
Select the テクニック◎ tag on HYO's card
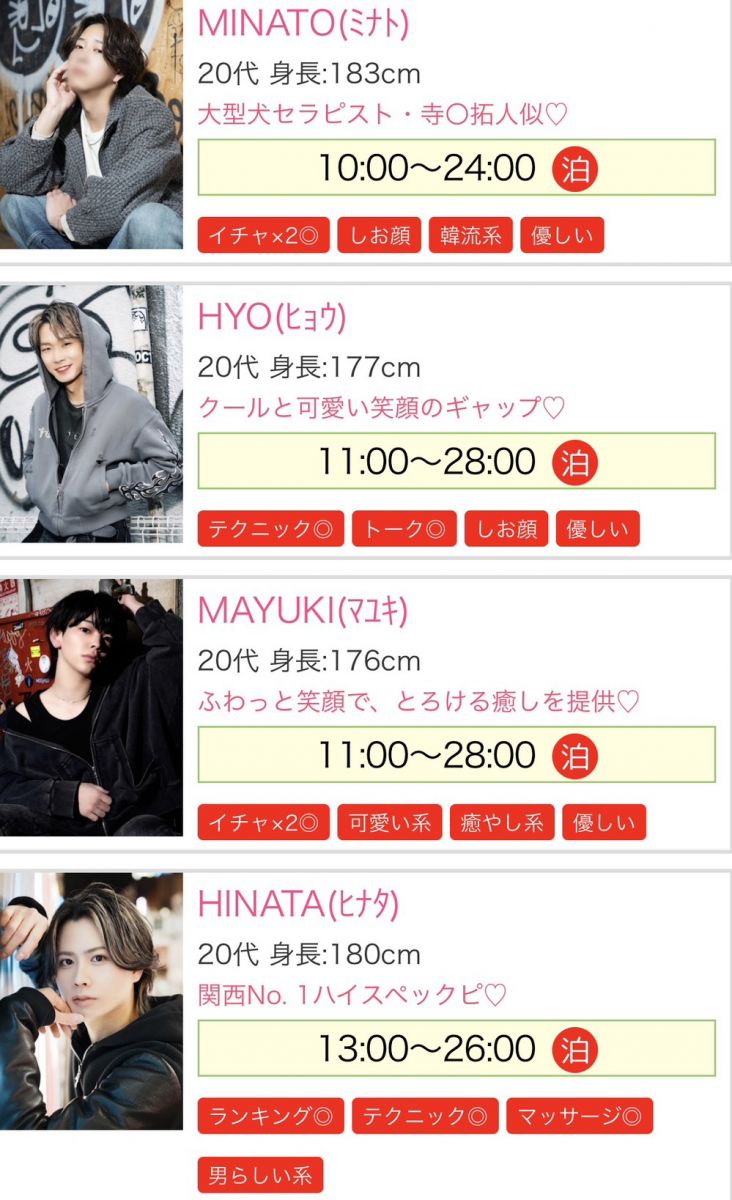(271, 529)
